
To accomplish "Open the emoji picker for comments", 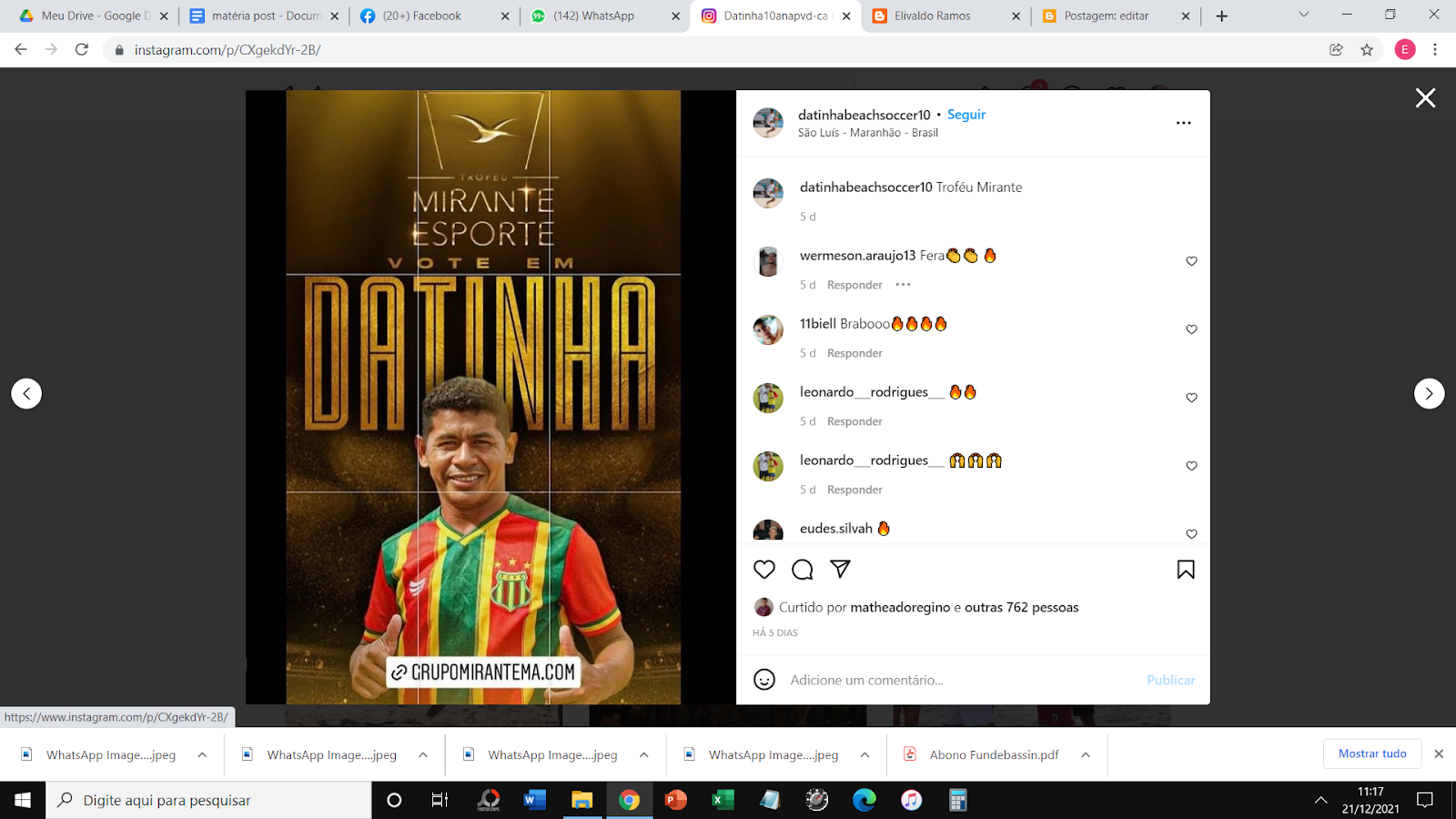I will 764,680.
